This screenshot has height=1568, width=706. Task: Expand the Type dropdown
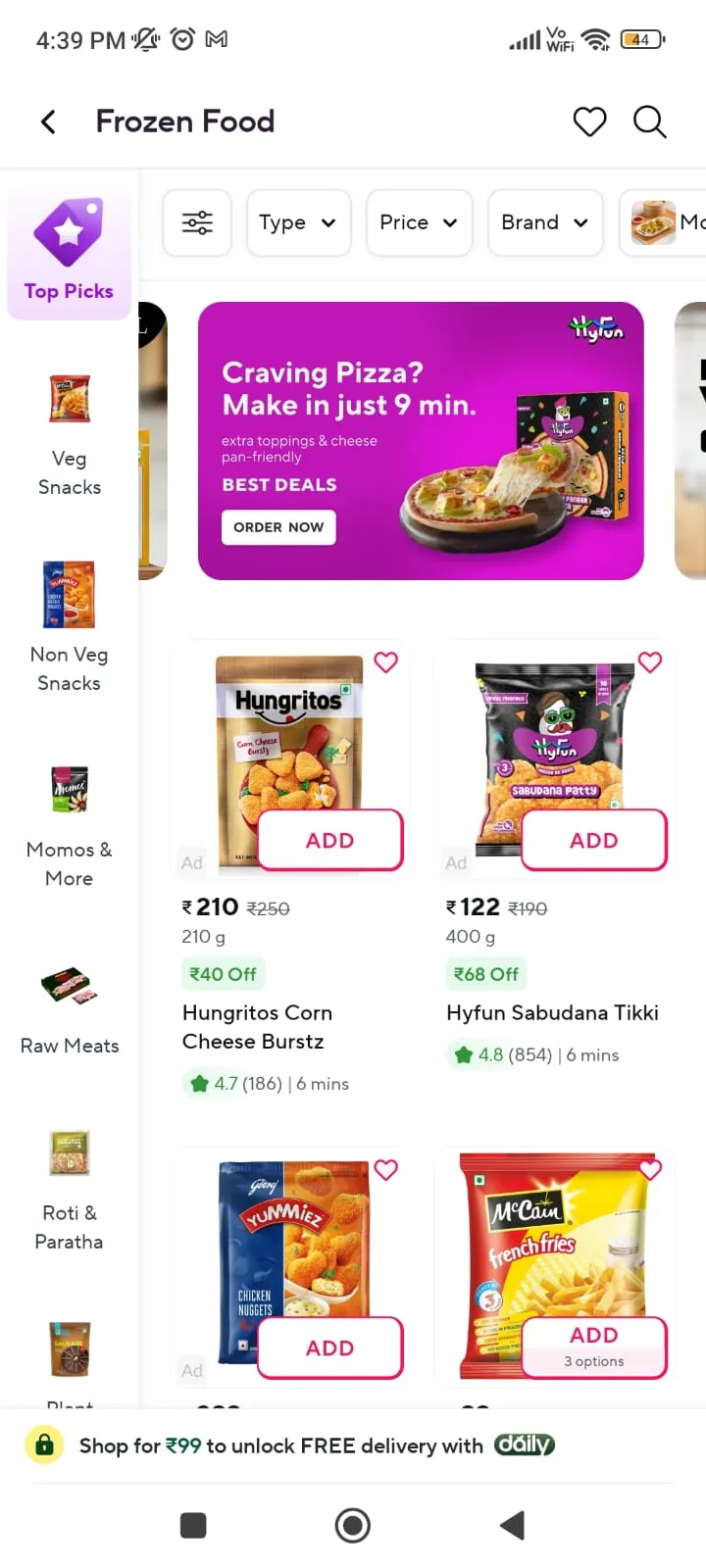(x=298, y=222)
